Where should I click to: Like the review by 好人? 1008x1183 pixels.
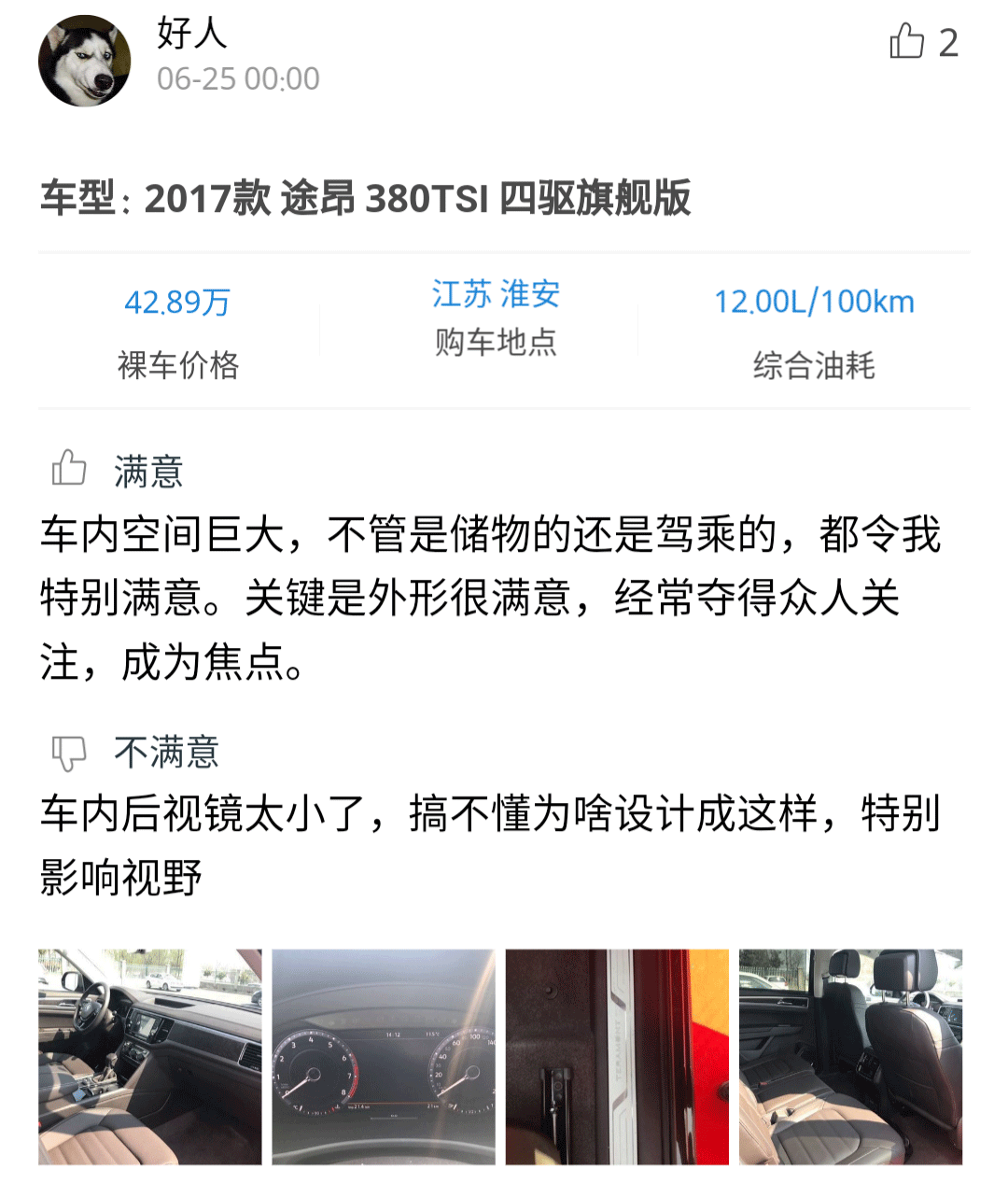tap(907, 42)
